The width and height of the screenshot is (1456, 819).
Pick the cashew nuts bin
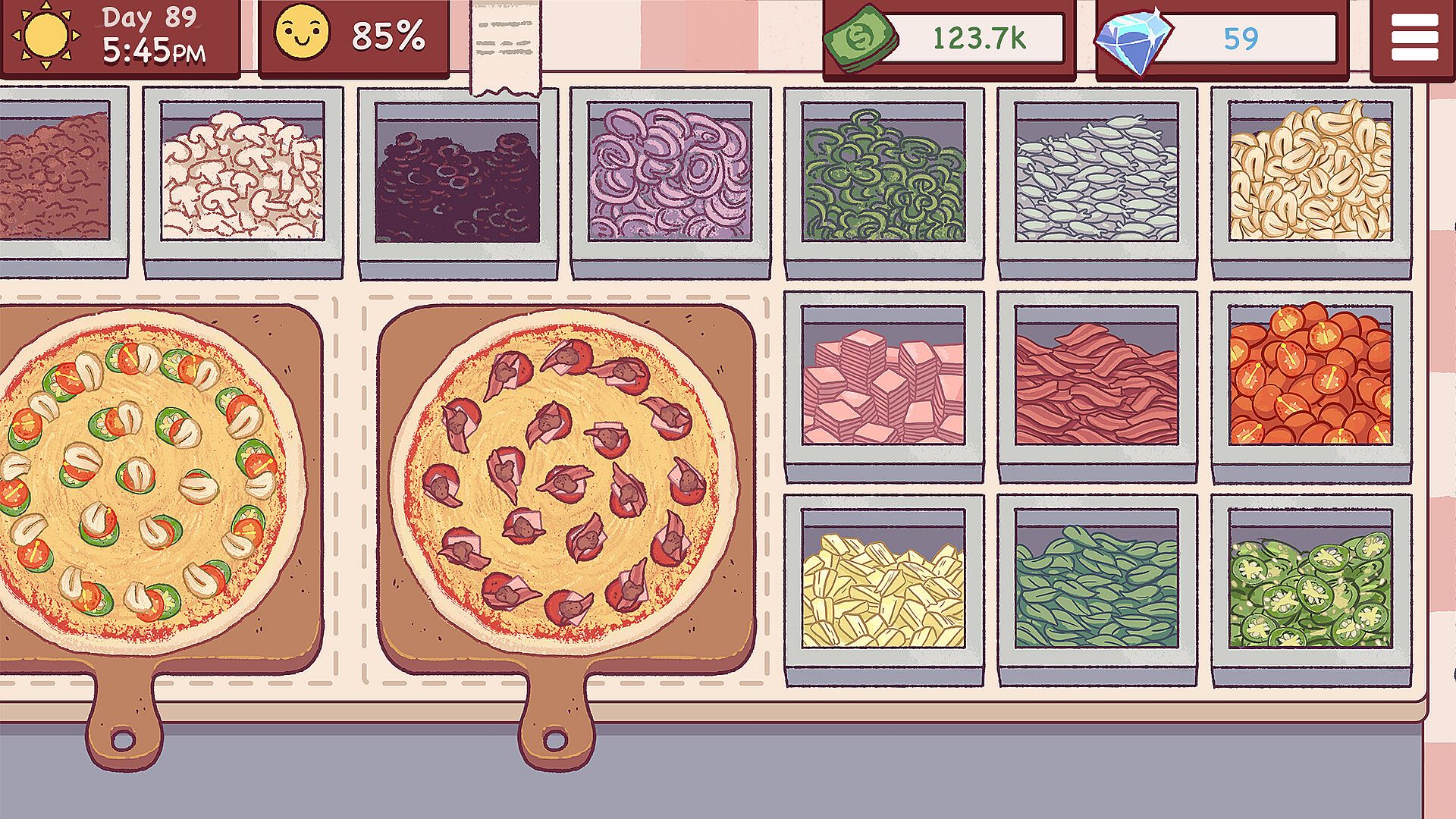(x=1310, y=178)
